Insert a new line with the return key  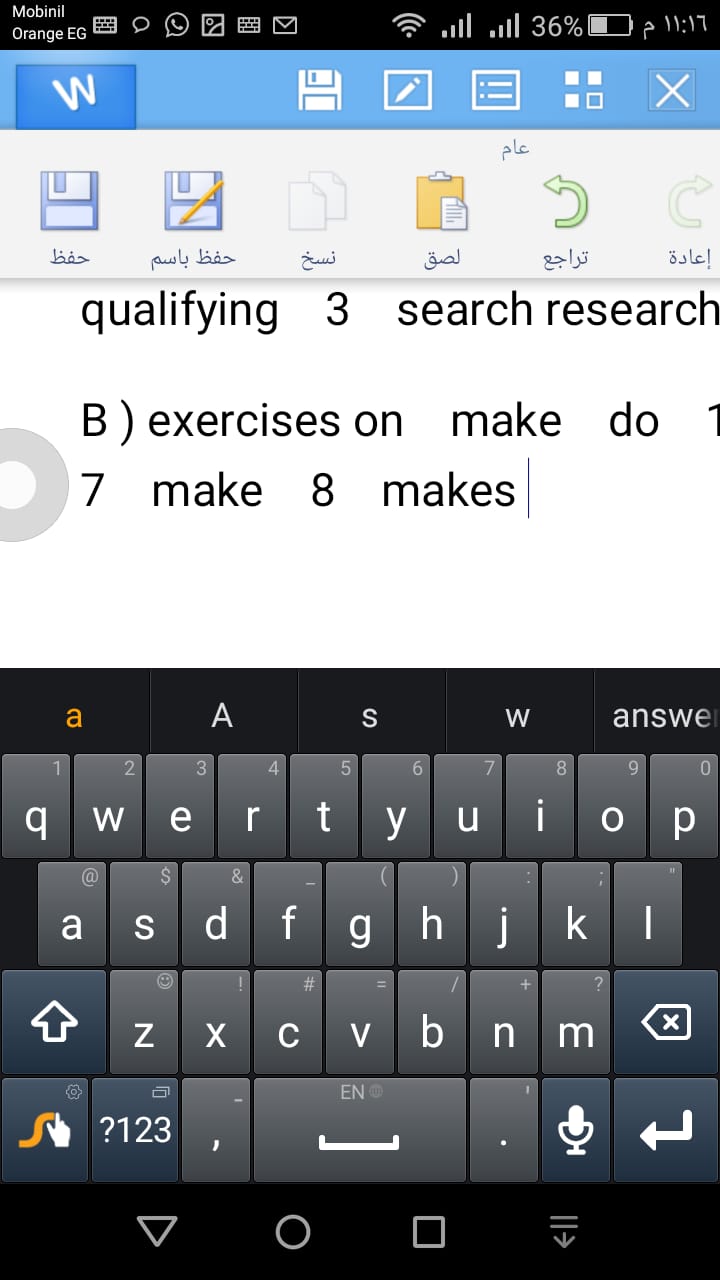666,1130
